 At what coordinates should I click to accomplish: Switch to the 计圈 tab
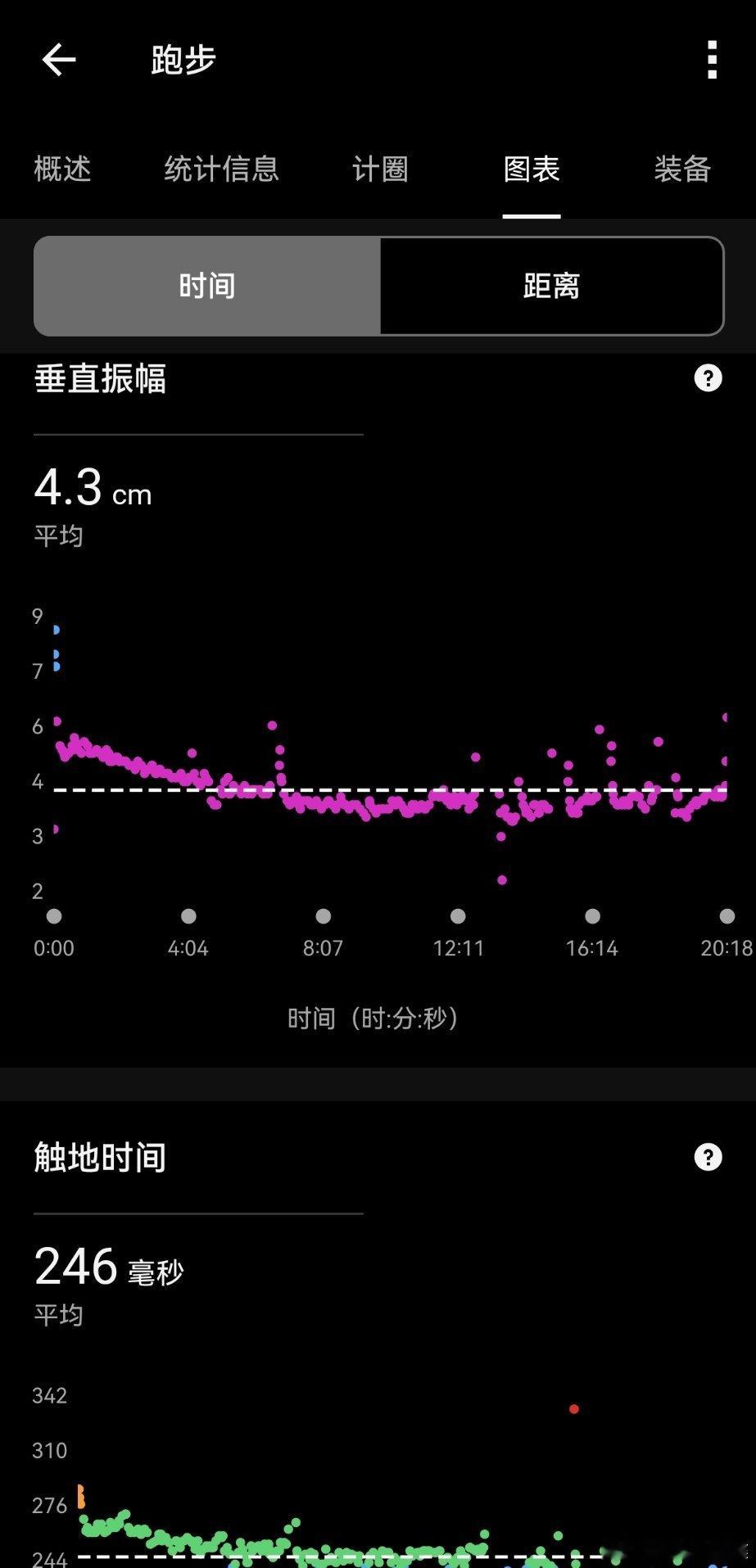coord(380,169)
